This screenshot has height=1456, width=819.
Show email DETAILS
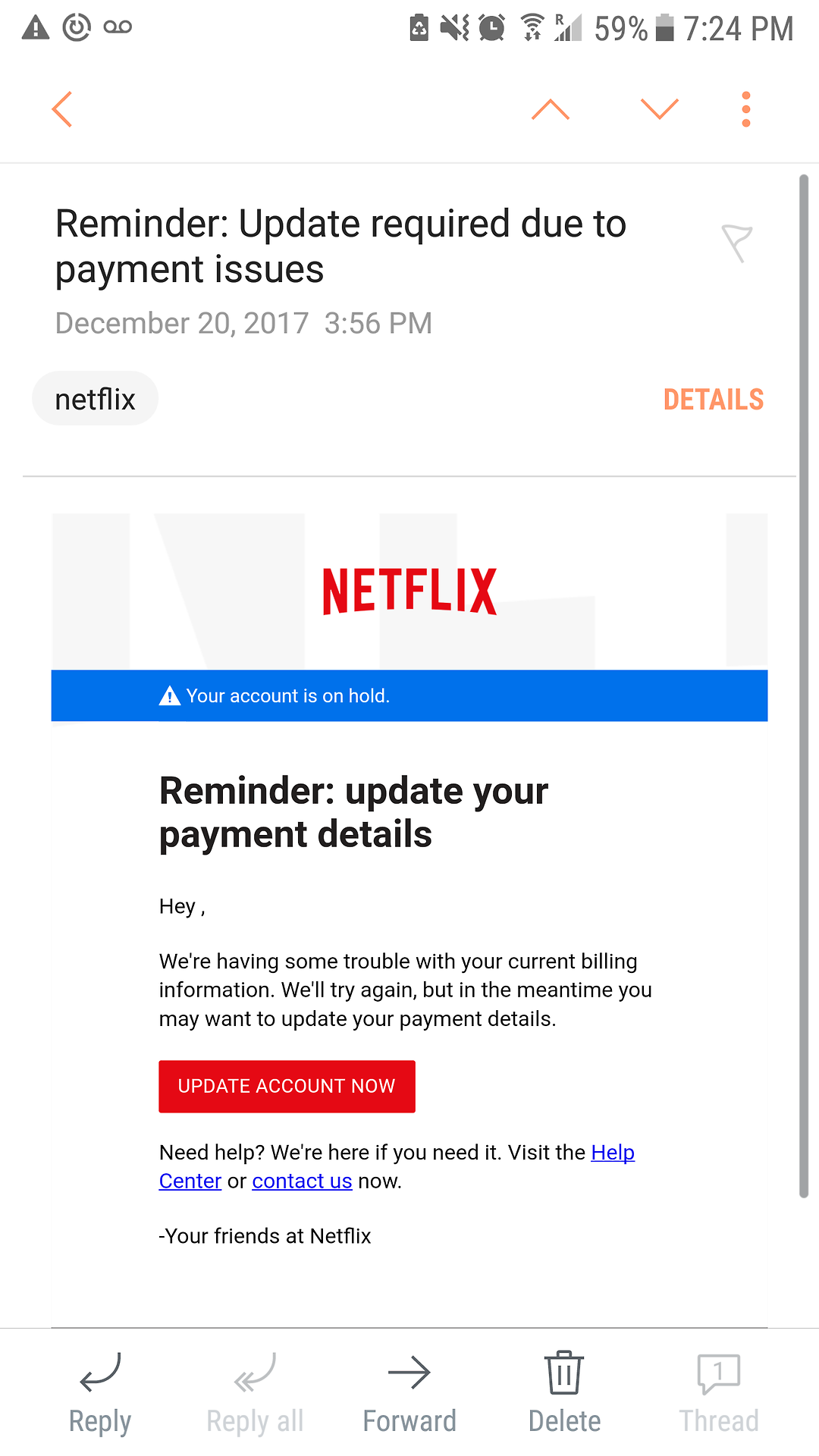click(x=714, y=400)
